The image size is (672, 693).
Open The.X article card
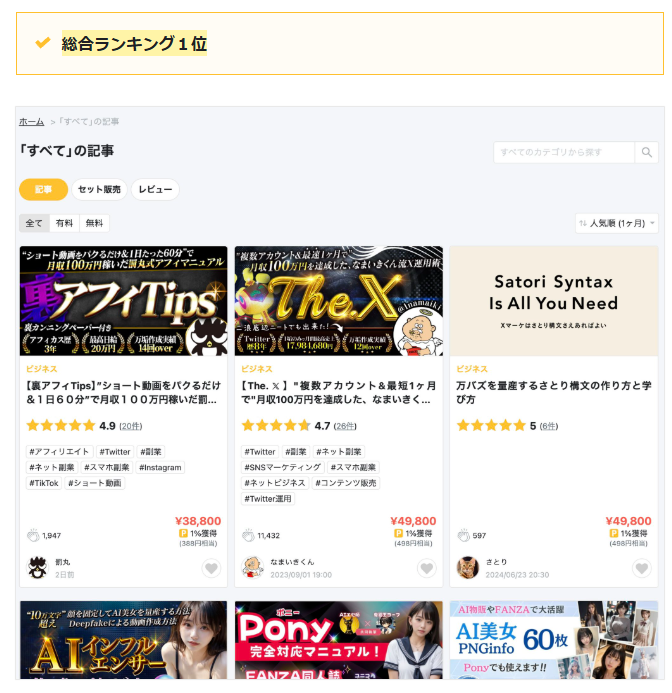click(338, 300)
